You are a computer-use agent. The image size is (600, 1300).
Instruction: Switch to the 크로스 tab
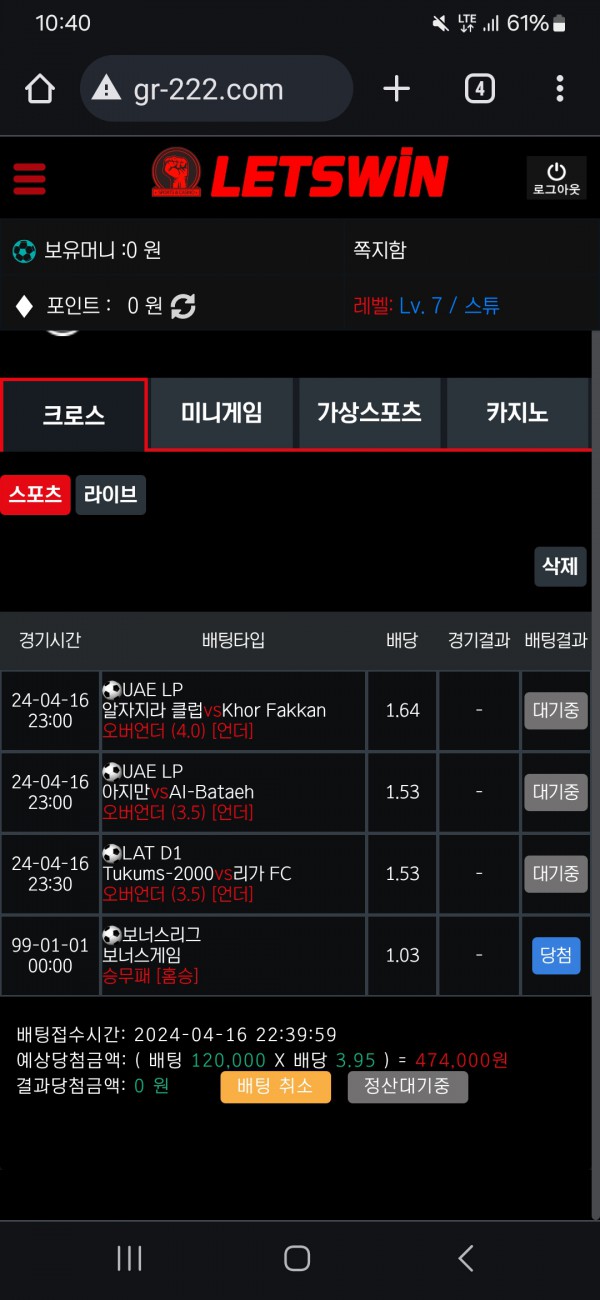pyautogui.click(x=74, y=414)
